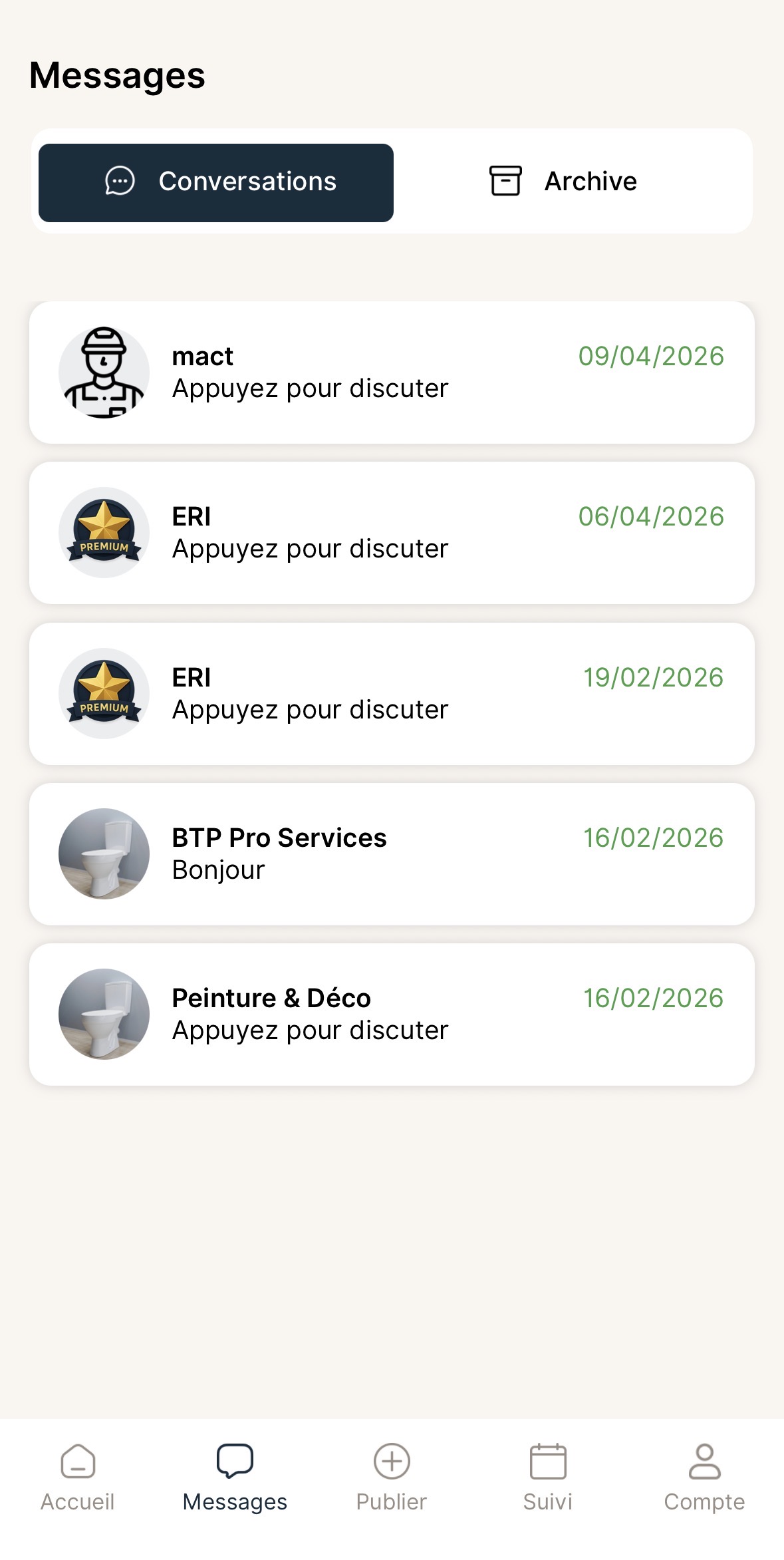Viewport: 784px width, 1560px height.
Task: Tap the ERI conversation dated 06/04/2026
Action: click(392, 532)
